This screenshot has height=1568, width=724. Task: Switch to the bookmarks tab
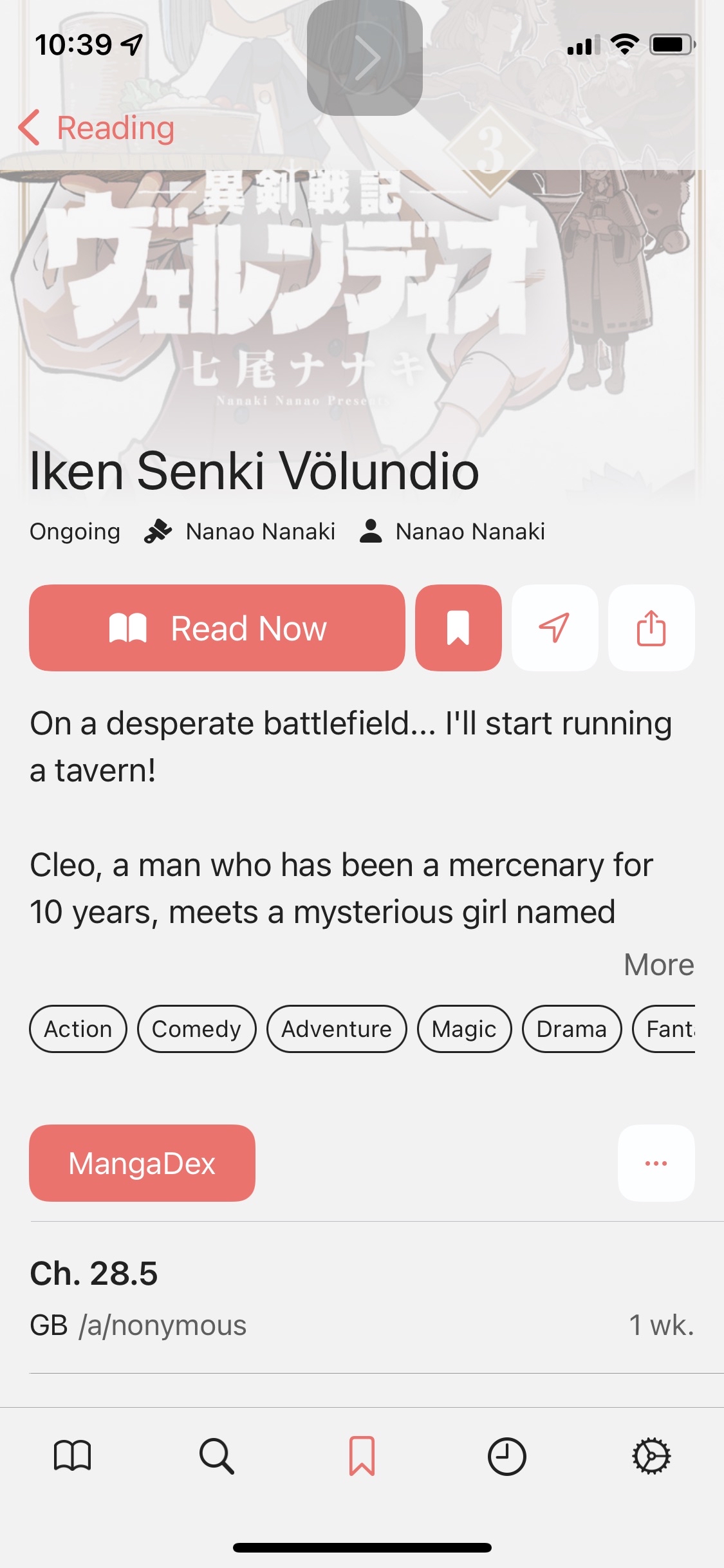(x=362, y=1456)
